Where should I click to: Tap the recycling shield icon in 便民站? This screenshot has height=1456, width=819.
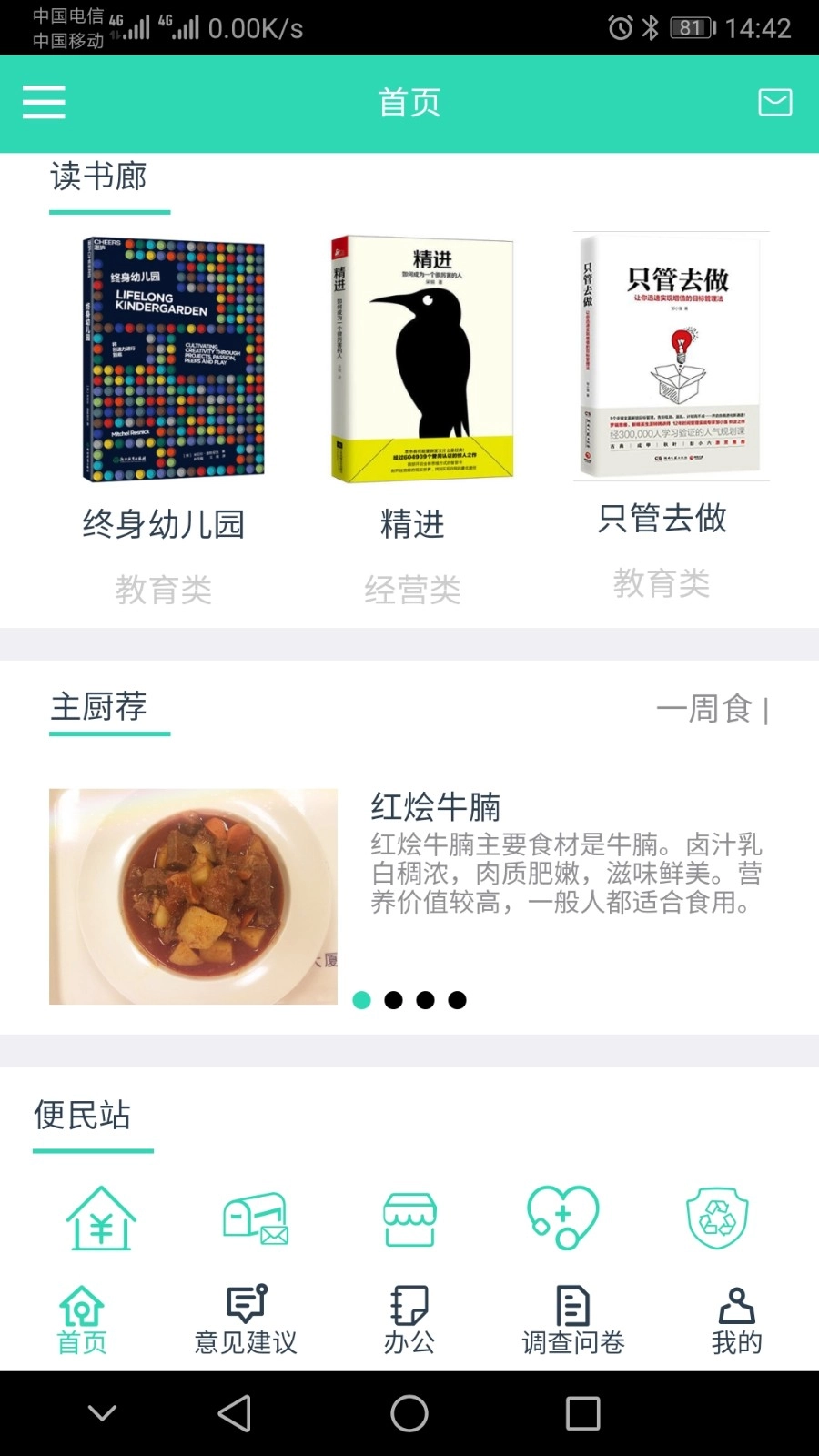(717, 1219)
